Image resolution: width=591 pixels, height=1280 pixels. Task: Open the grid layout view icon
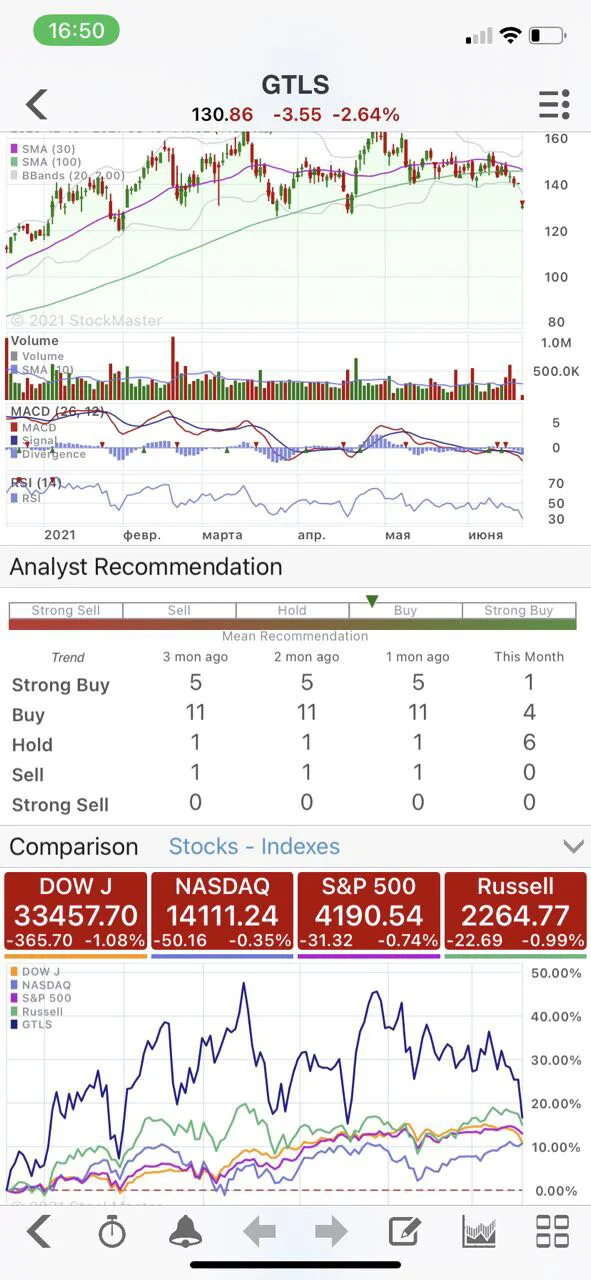[552, 1231]
